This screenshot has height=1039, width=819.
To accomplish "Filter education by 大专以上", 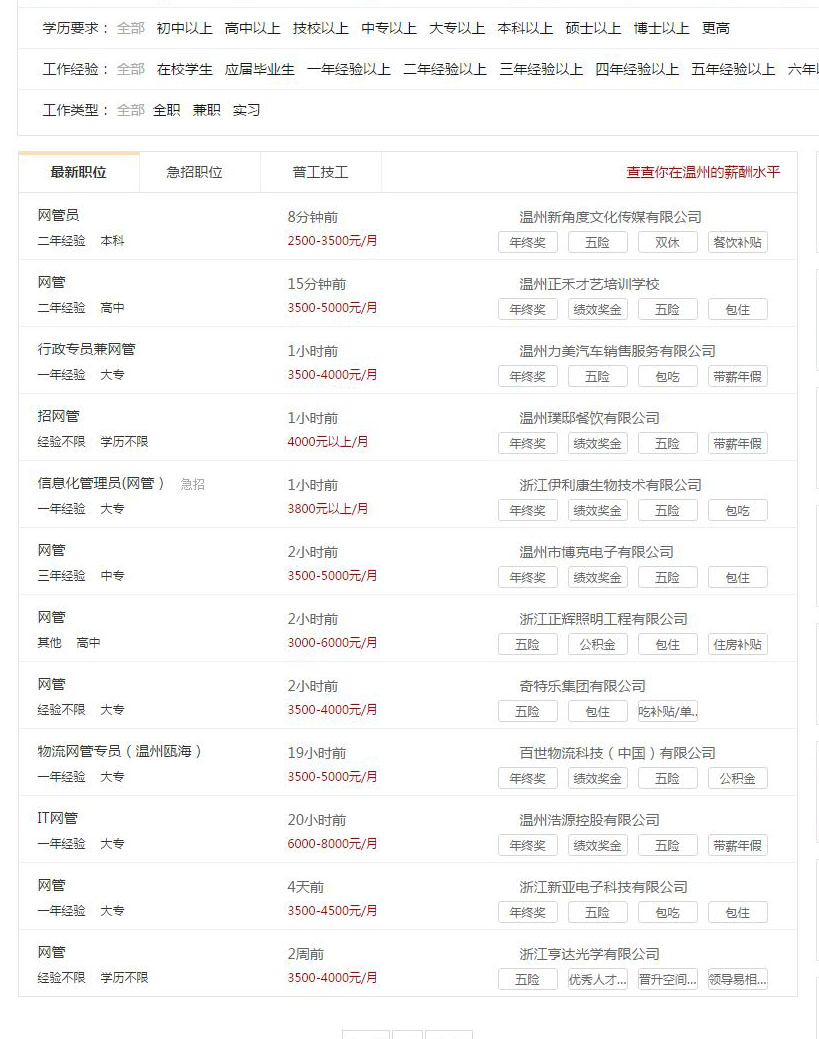I will coord(457,28).
